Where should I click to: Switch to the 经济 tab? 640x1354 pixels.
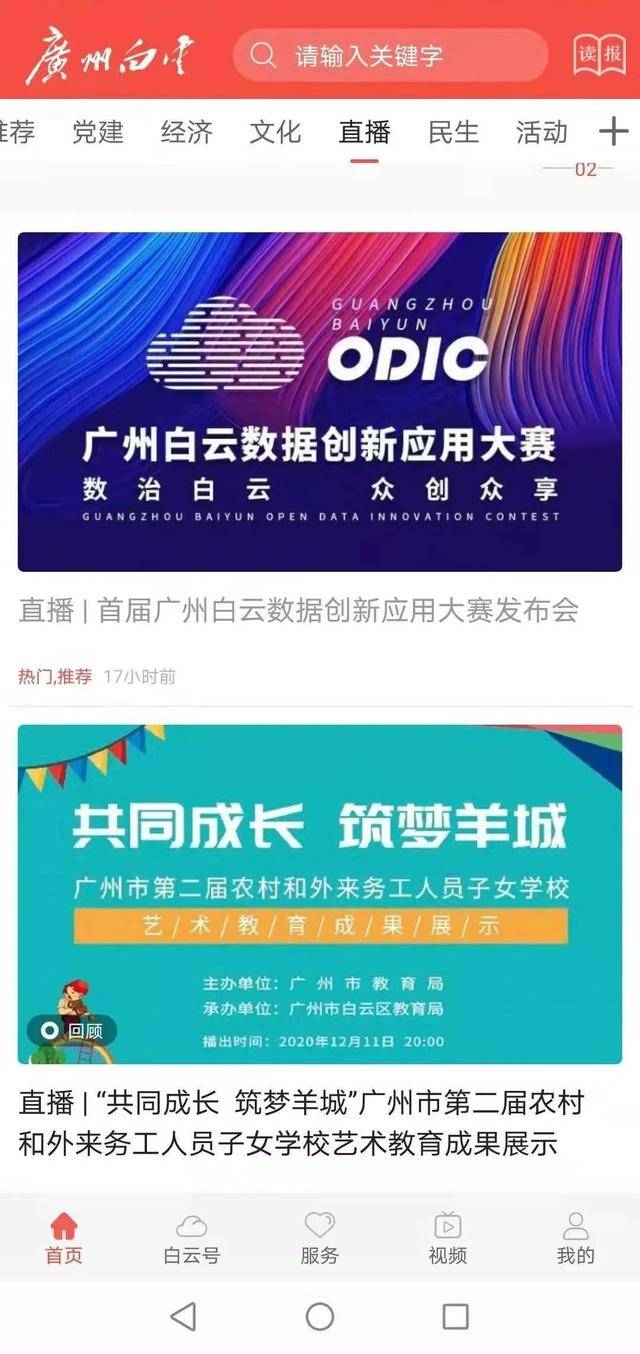pos(187,132)
